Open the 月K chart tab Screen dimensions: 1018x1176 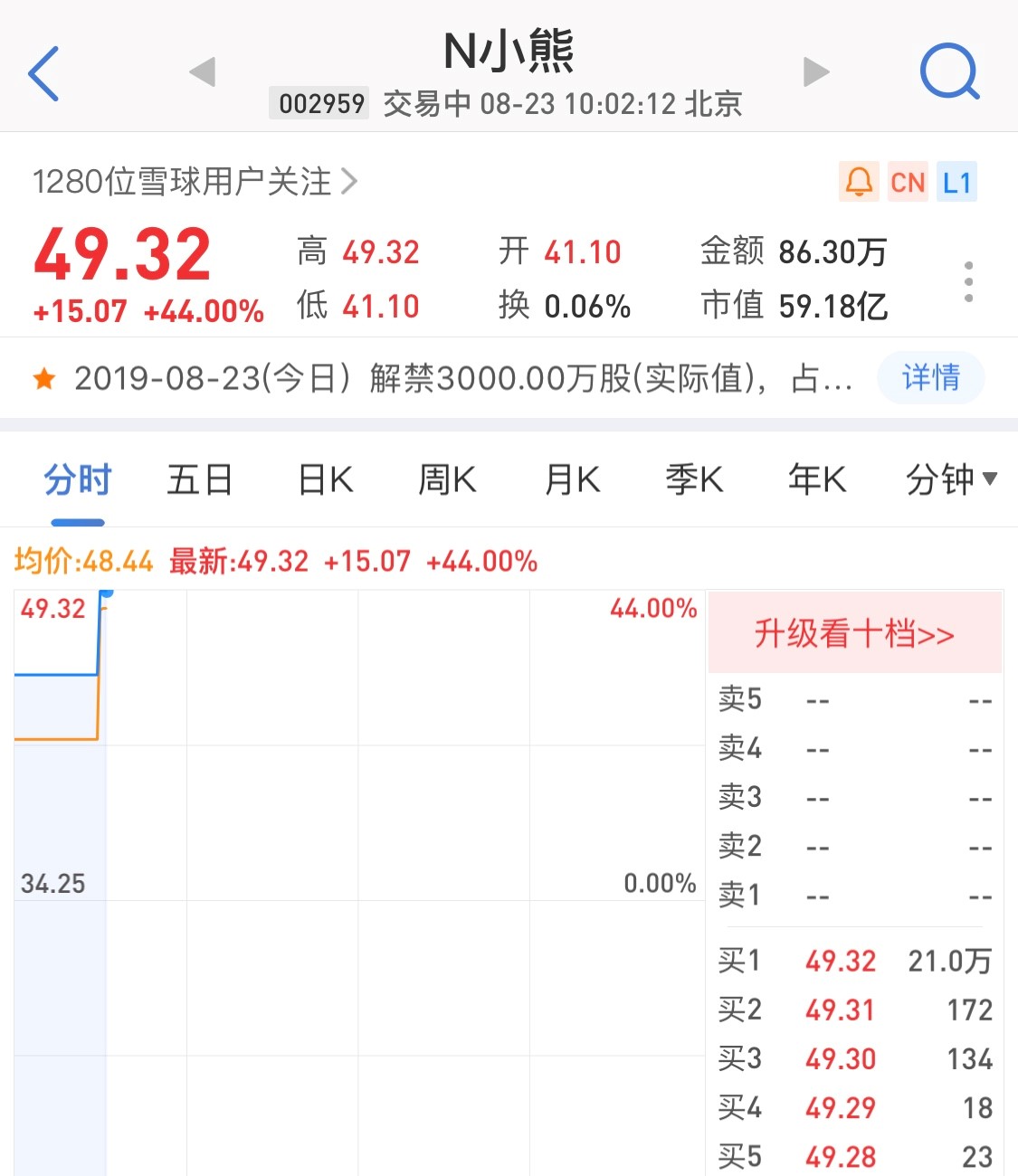point(572,479)
